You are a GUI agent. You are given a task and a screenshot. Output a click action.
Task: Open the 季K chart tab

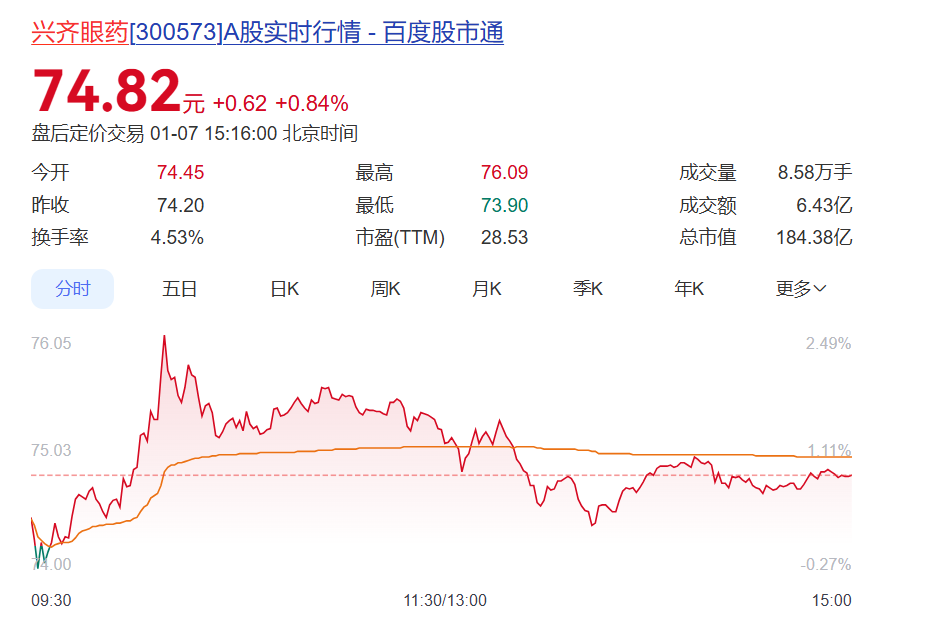(588, 289)
